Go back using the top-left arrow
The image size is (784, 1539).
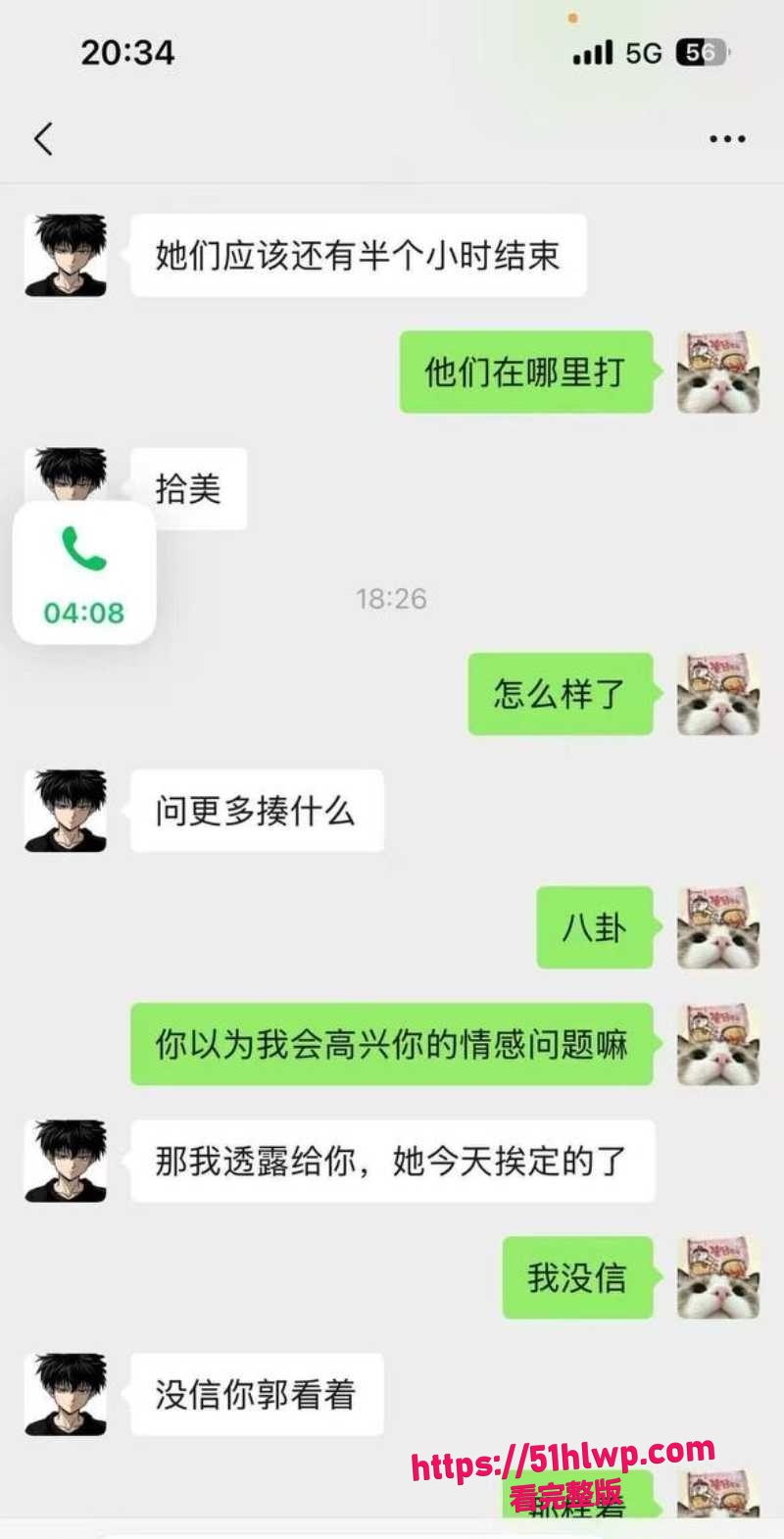coord(43,139)
